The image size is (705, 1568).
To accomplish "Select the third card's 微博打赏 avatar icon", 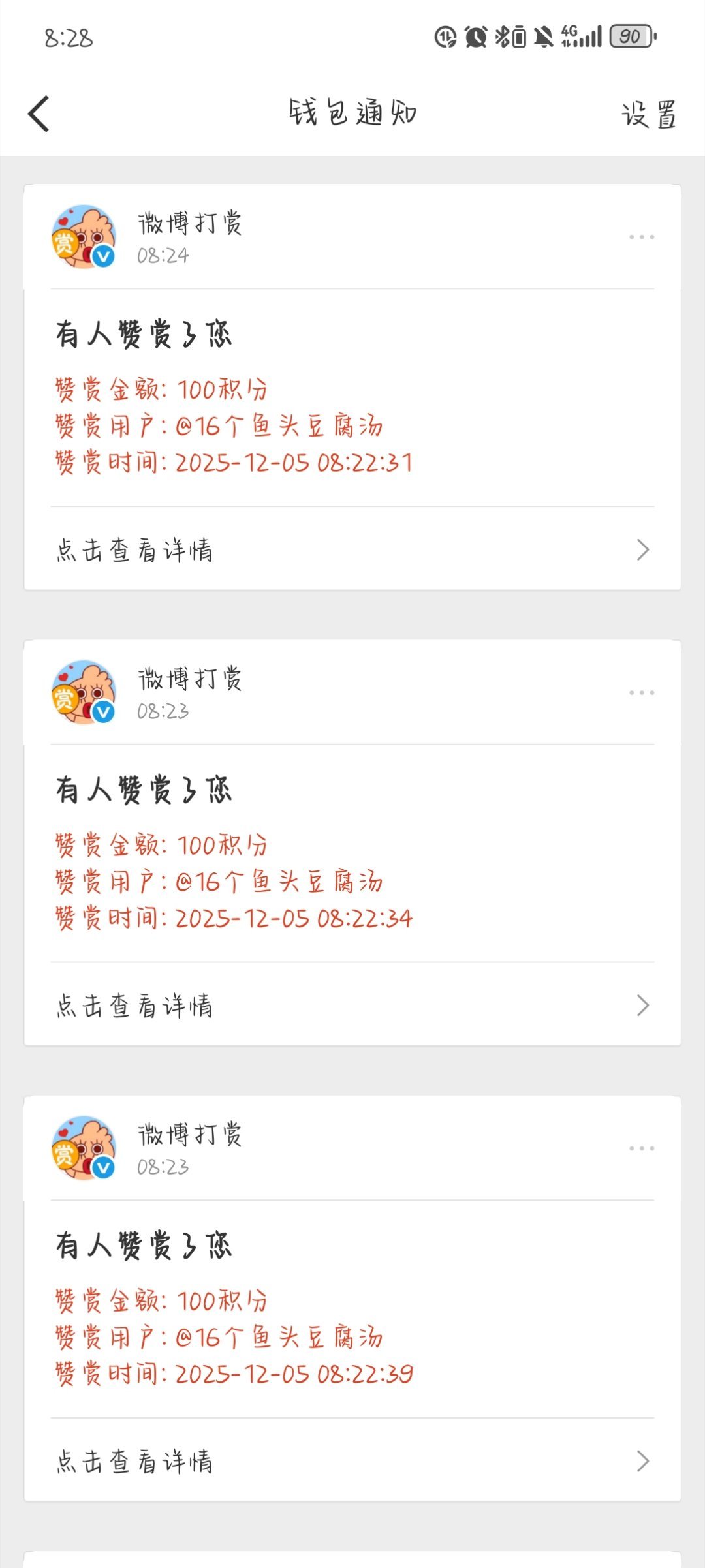I will [x=85, y=1148].
